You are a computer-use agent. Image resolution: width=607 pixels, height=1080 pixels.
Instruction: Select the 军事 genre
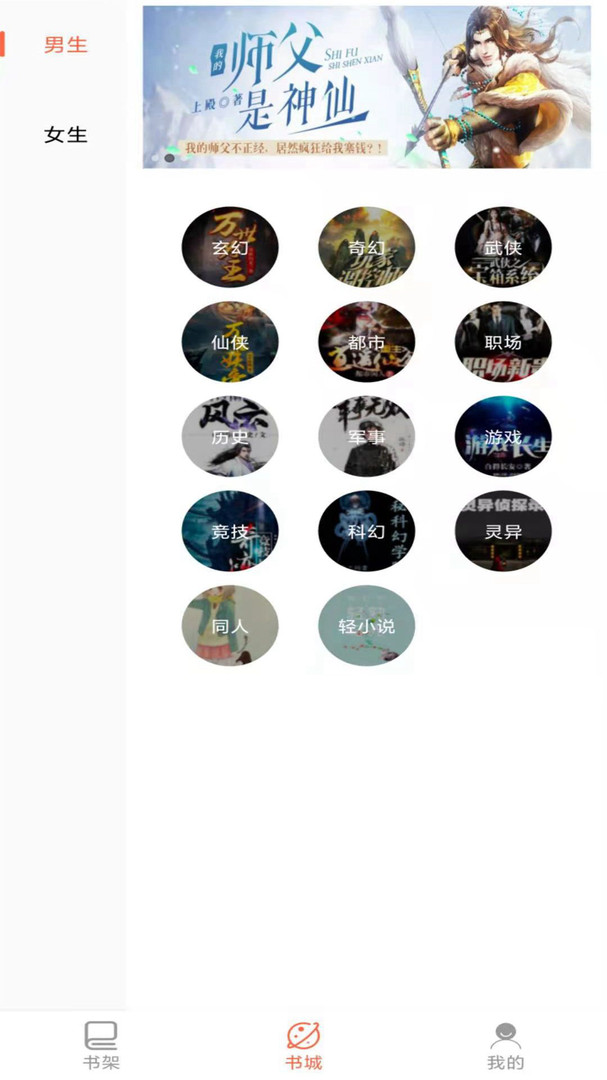(366, 437)
